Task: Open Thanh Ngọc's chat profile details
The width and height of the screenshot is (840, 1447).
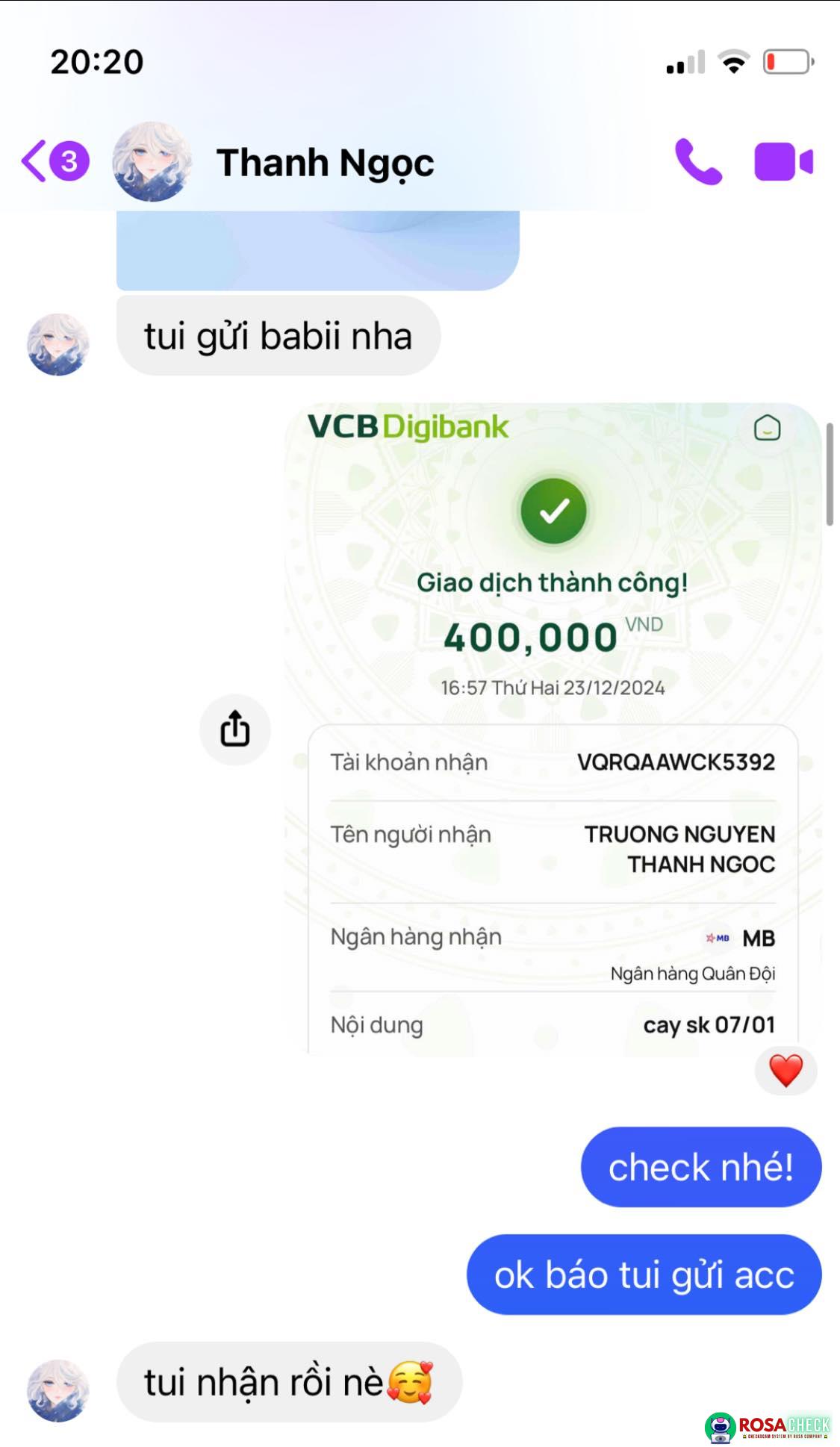Action: click(x=324, y=163)
